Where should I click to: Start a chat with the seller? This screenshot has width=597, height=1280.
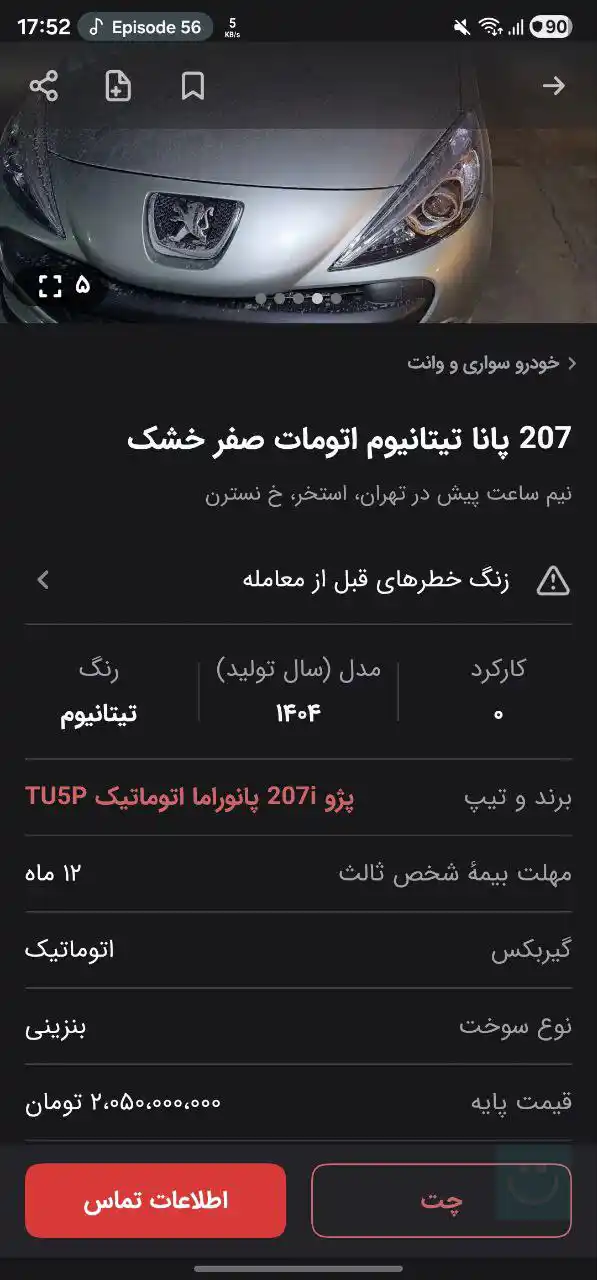pyautogui.click(x=441, y=1201)
